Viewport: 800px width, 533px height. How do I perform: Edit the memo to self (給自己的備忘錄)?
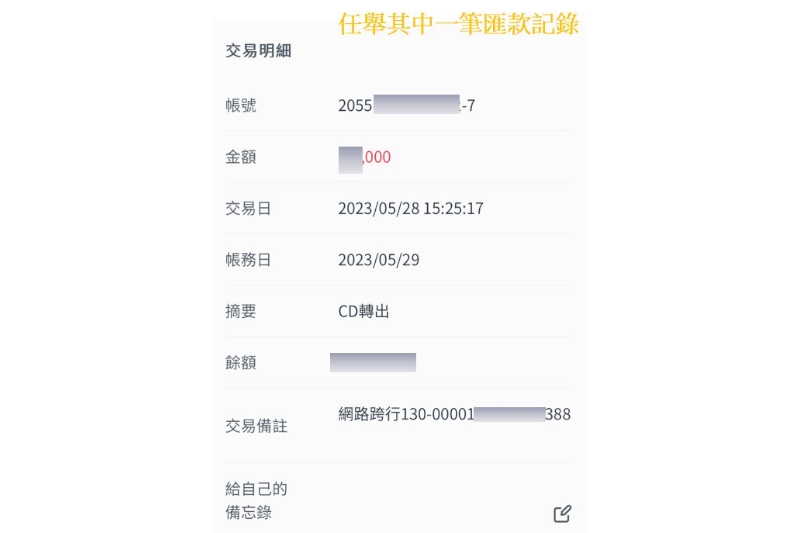[562, 513]
